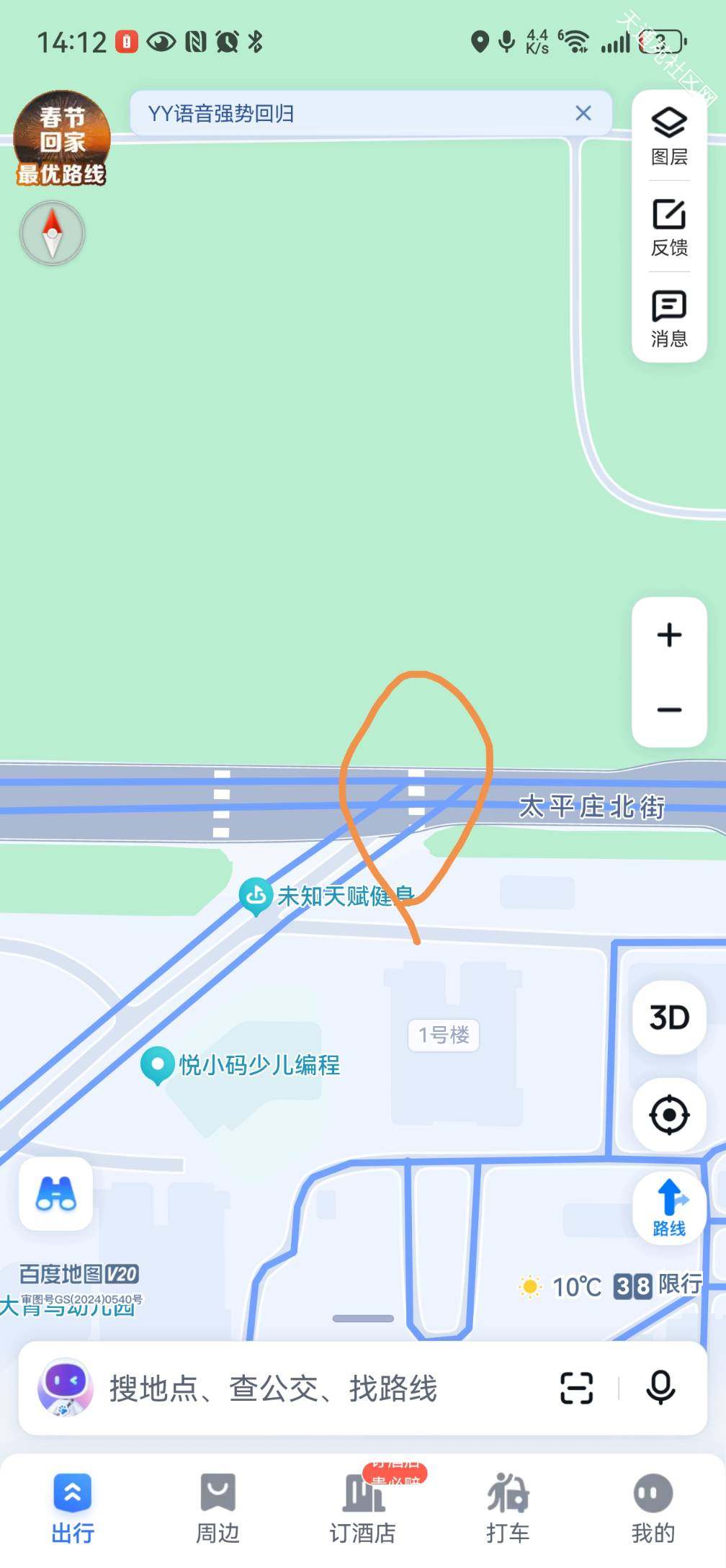Open the scan icon in search bar
This screenshot has width=726, height=1568.
[576, 1388]
